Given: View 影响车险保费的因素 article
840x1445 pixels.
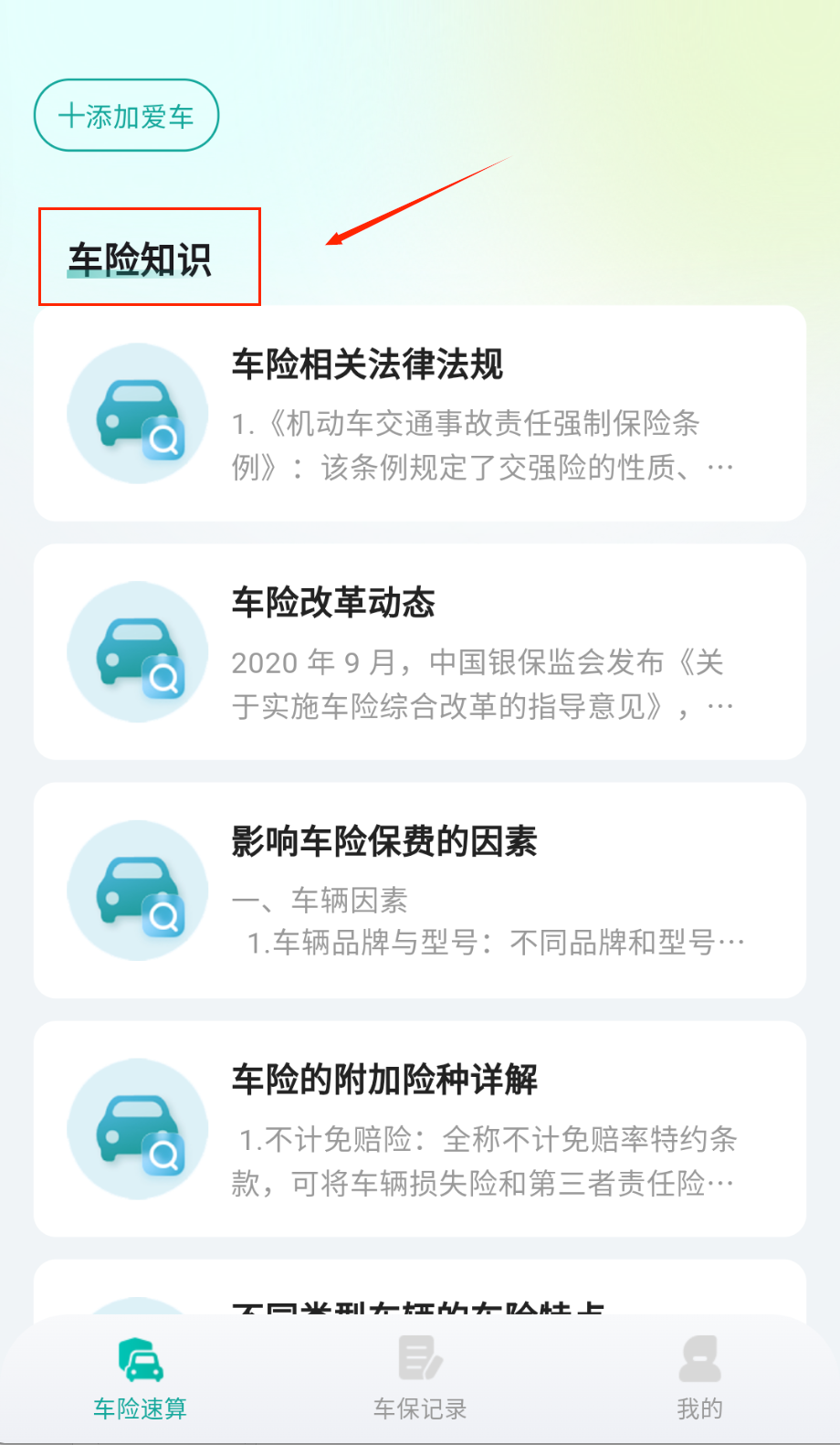Looking at the screenshot, I should 419,891.
